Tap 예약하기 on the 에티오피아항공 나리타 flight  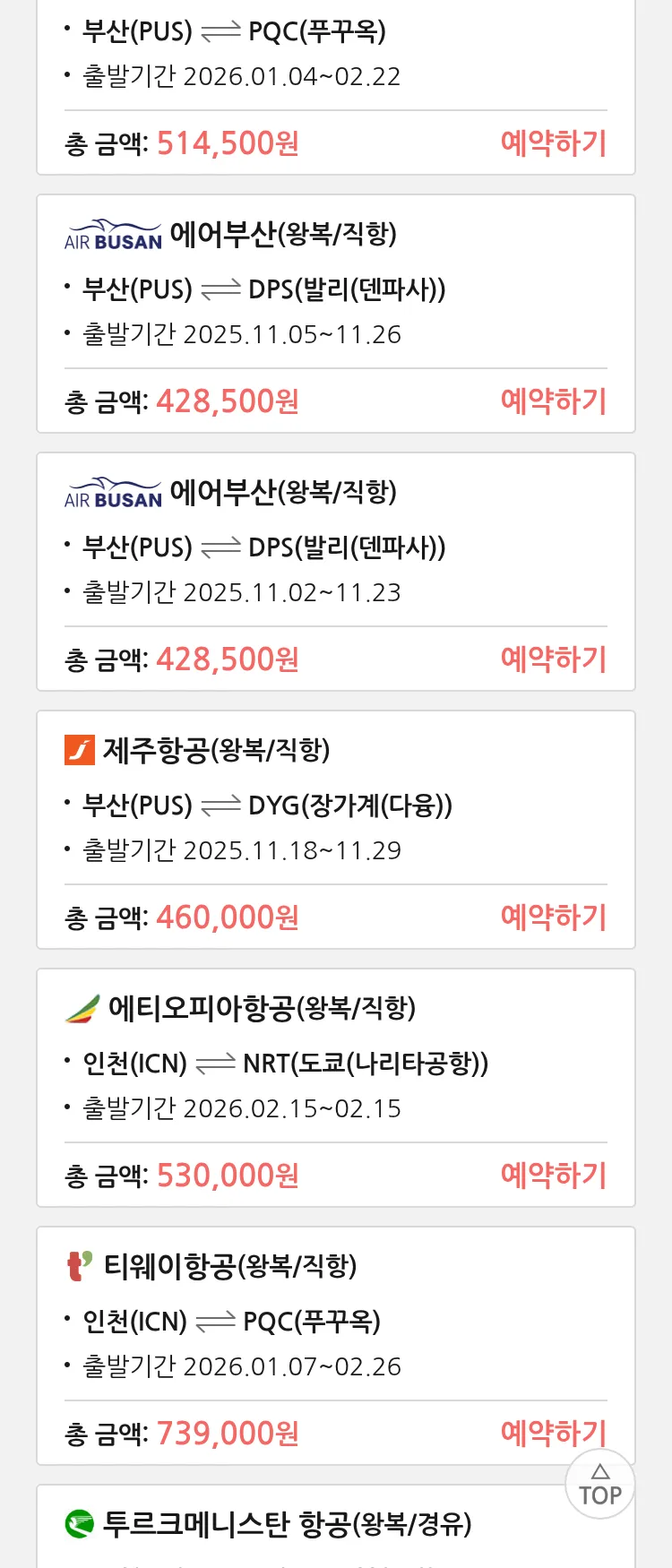click(553, 1176)
